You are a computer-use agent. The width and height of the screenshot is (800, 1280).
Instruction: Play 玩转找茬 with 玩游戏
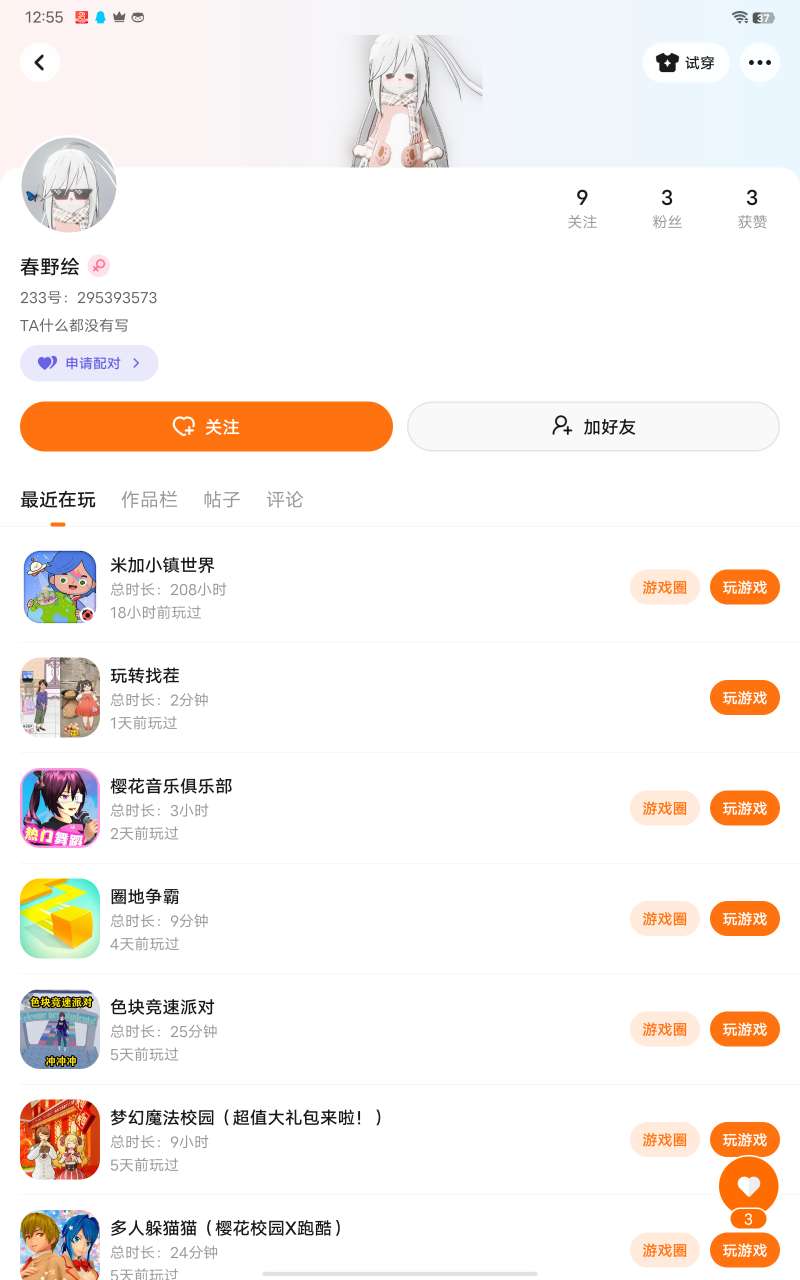click(745, 698)
